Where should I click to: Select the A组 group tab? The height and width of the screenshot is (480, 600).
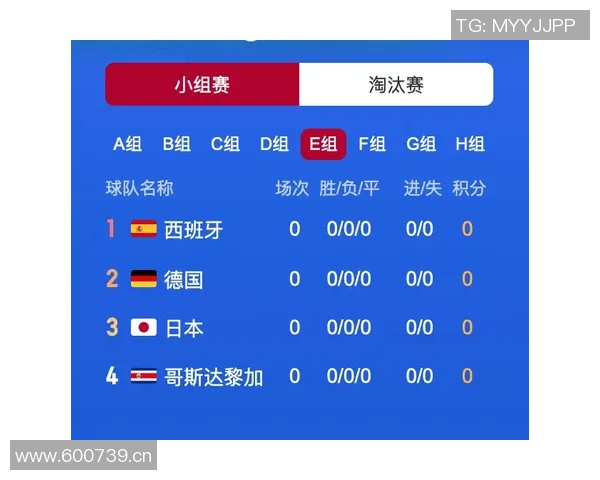(127, 144)
